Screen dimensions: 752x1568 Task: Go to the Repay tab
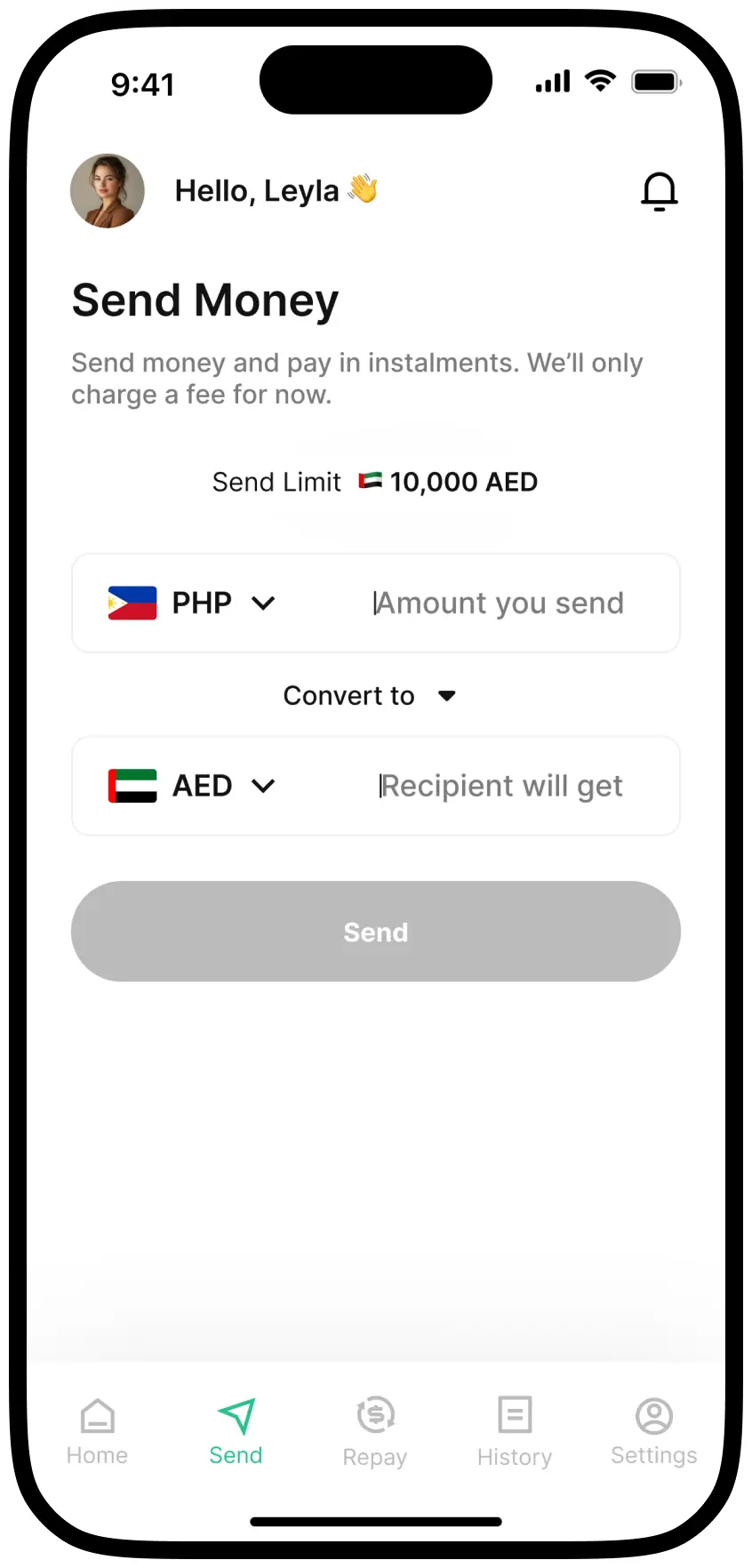(375, 1430)
